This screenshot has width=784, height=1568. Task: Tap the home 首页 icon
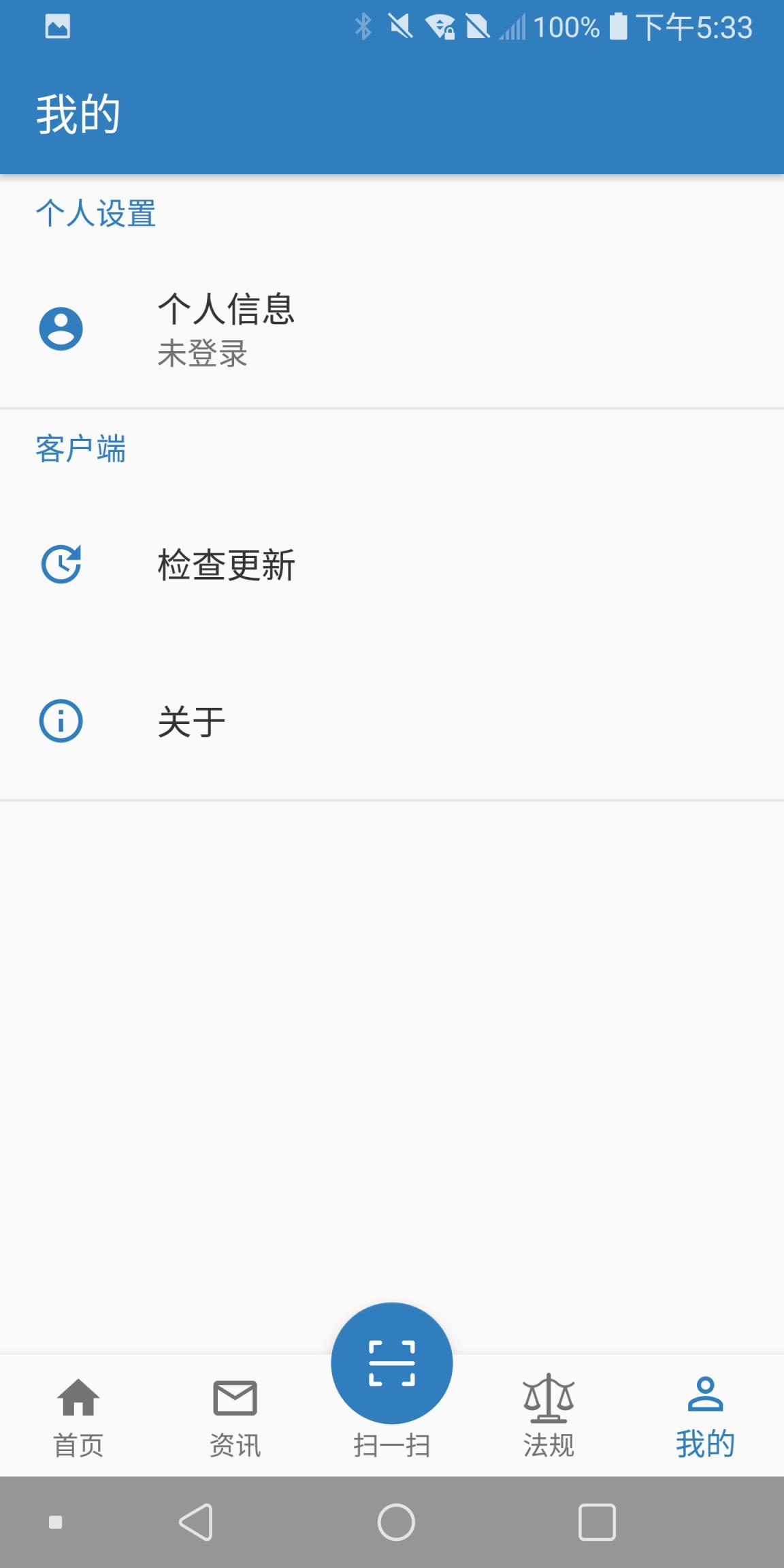point(78,1400)
